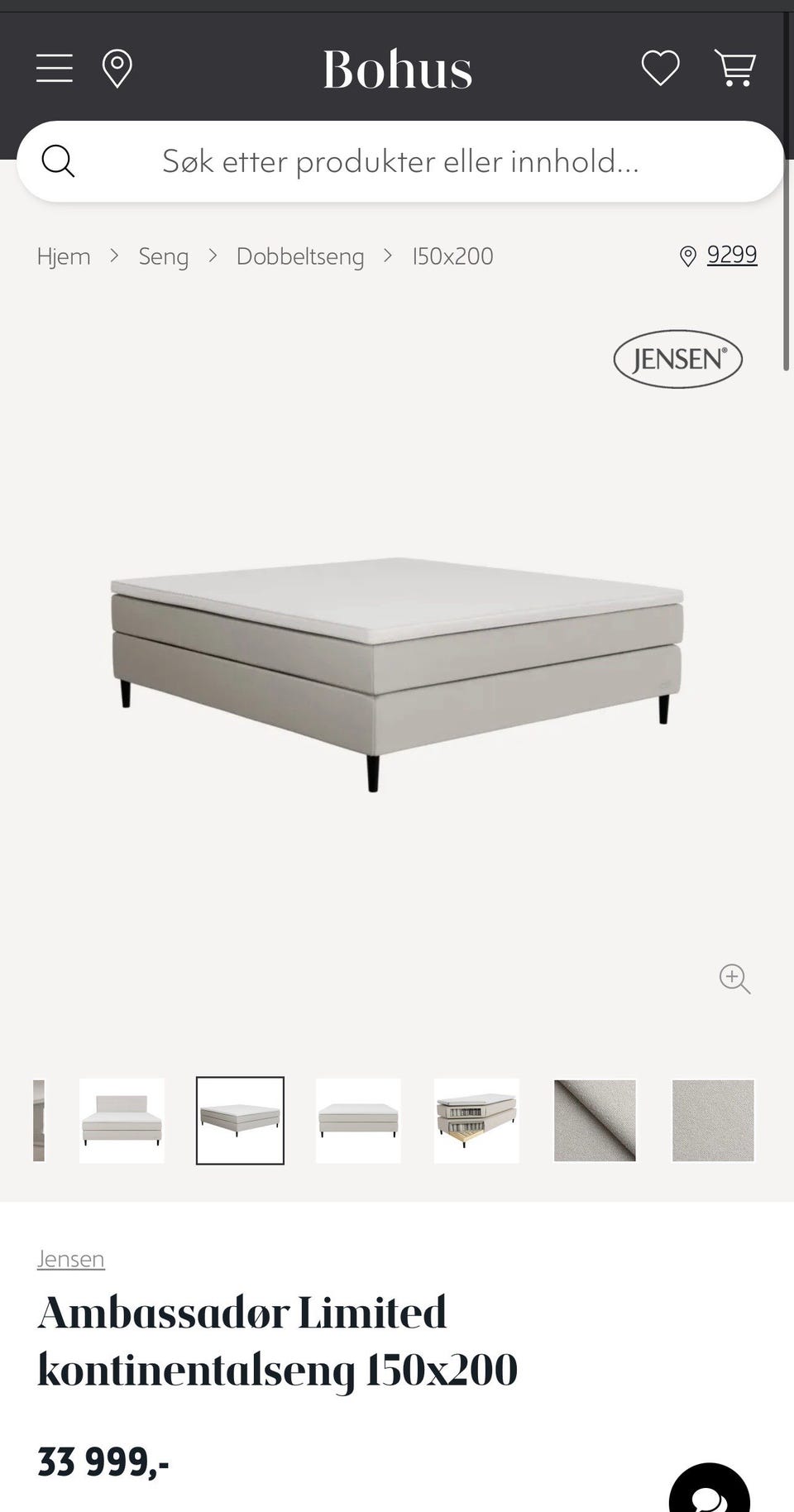Open the favorites heart
The image size is (794, 1512).
[x=660, y=68]
